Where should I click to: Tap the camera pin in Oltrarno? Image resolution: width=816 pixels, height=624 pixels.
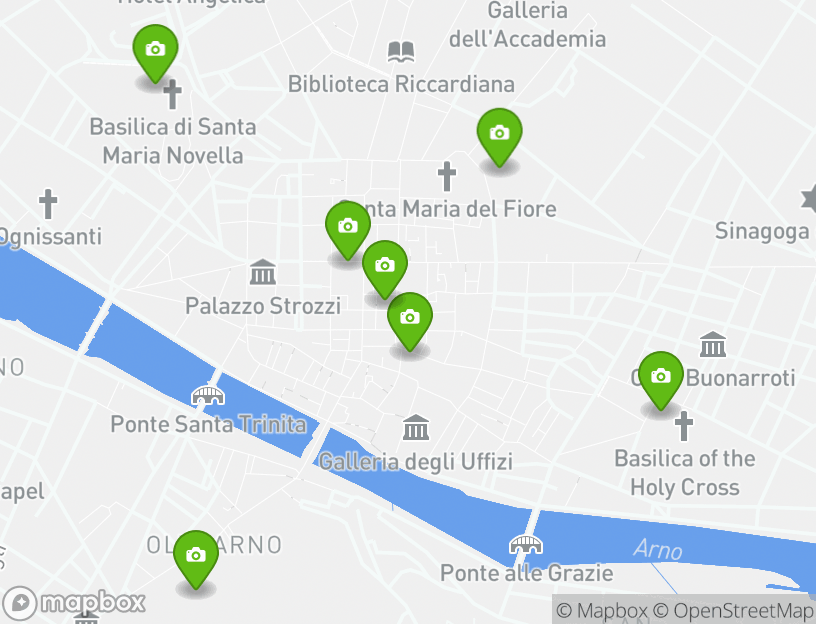tap(196, 556)
